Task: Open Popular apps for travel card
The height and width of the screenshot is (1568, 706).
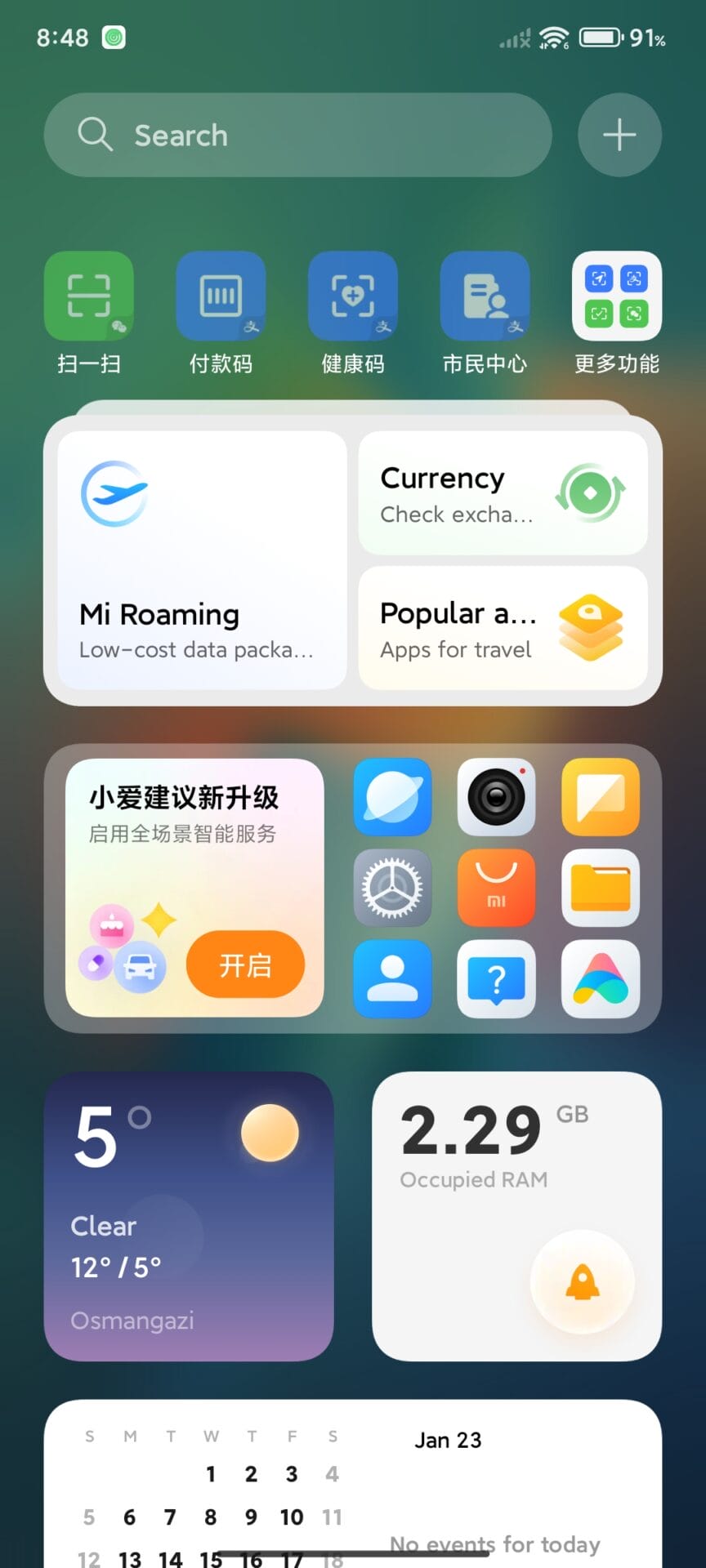Action: pos(503,628)
